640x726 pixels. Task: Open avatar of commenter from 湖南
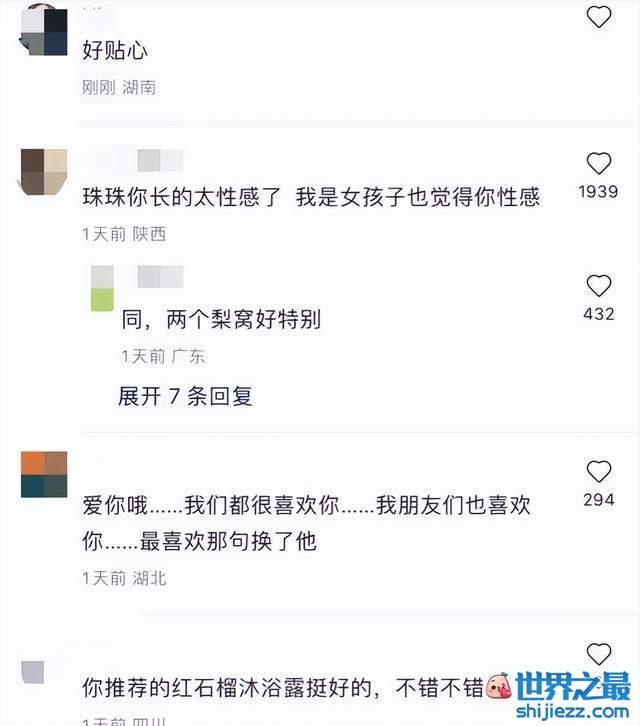[x=44, y=30]
